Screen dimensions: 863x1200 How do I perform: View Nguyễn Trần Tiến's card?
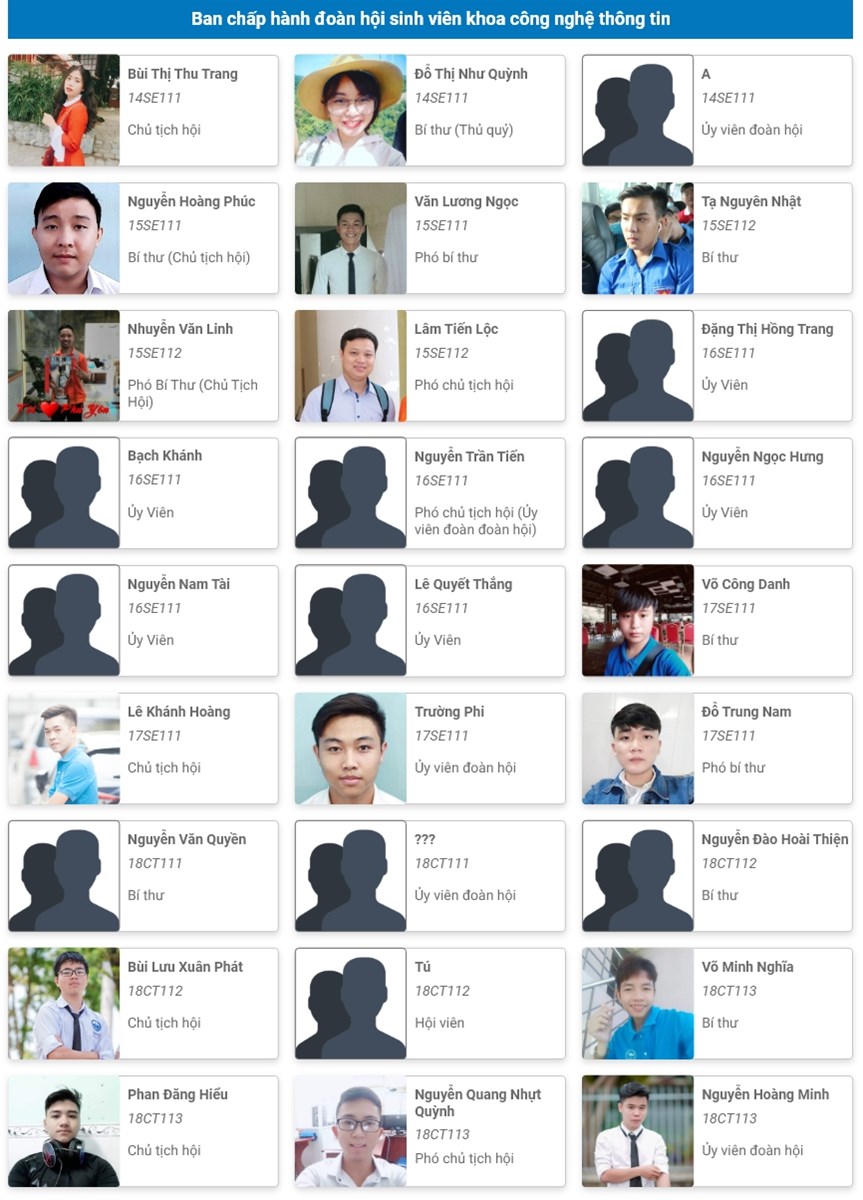click(430, 493)
